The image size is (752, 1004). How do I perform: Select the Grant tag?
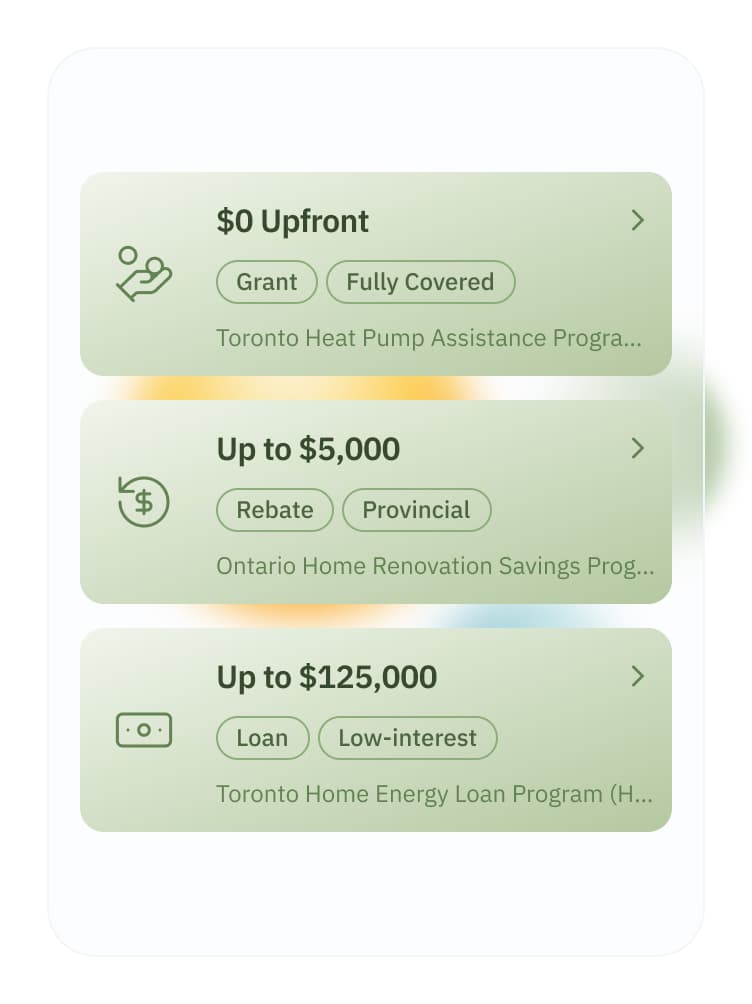point(266,282)
